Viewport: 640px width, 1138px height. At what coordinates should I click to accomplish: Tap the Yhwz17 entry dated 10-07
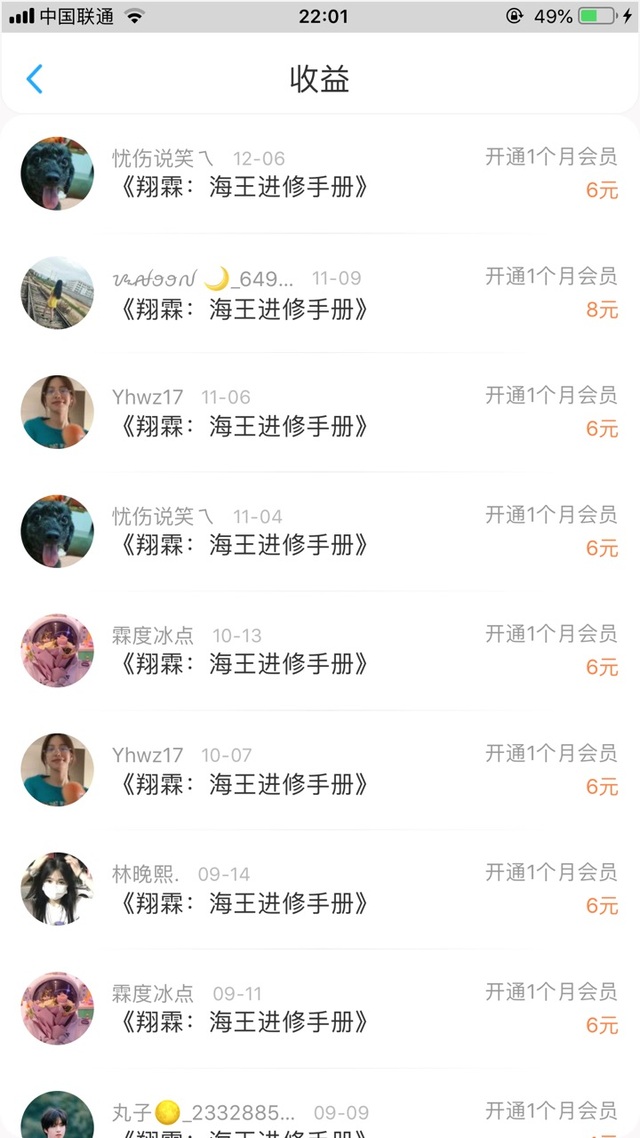[x=320, y=769]
